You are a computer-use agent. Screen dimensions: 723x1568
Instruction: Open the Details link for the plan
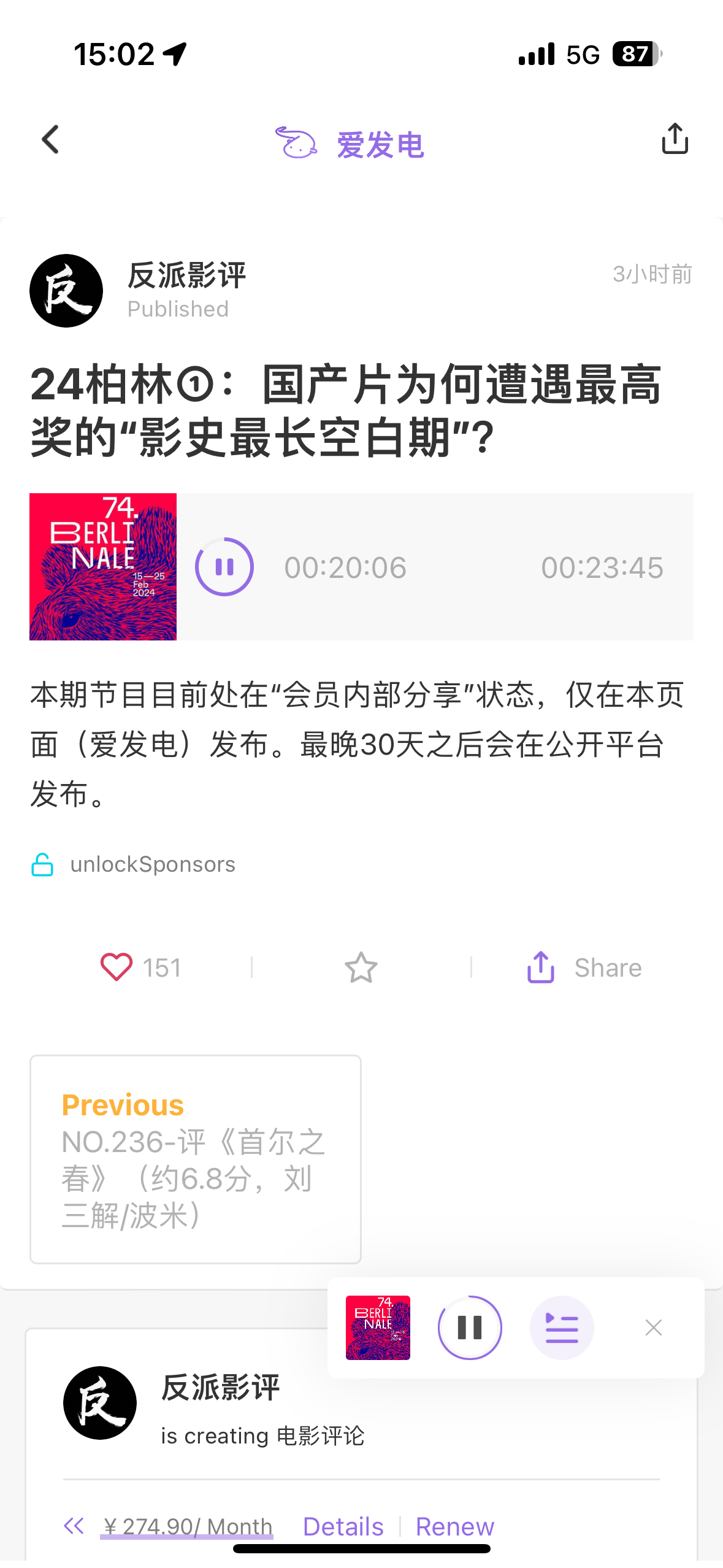[343, 1526]
